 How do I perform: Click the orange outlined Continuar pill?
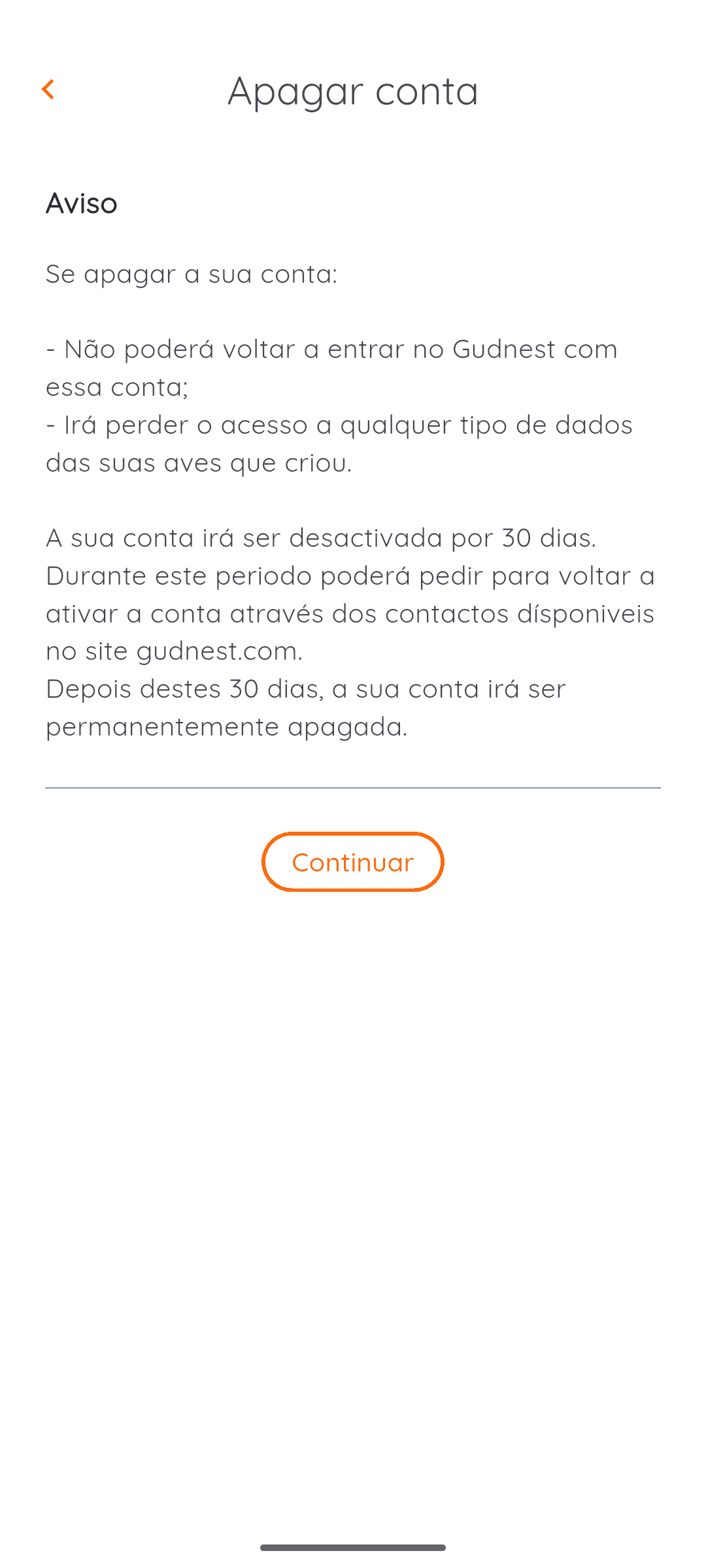coord(353,861)
